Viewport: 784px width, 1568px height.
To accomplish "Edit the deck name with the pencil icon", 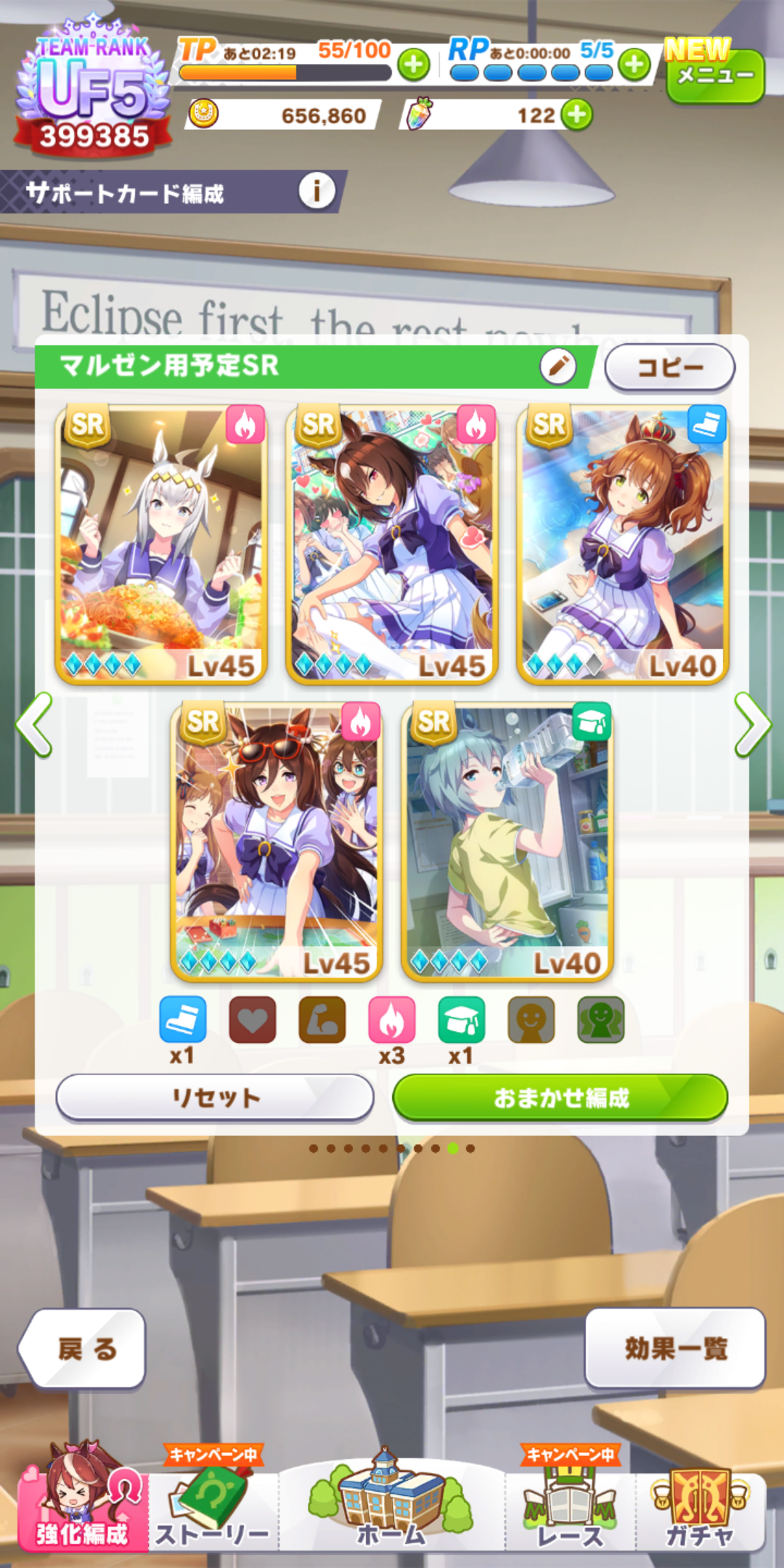I will point(558,366).
